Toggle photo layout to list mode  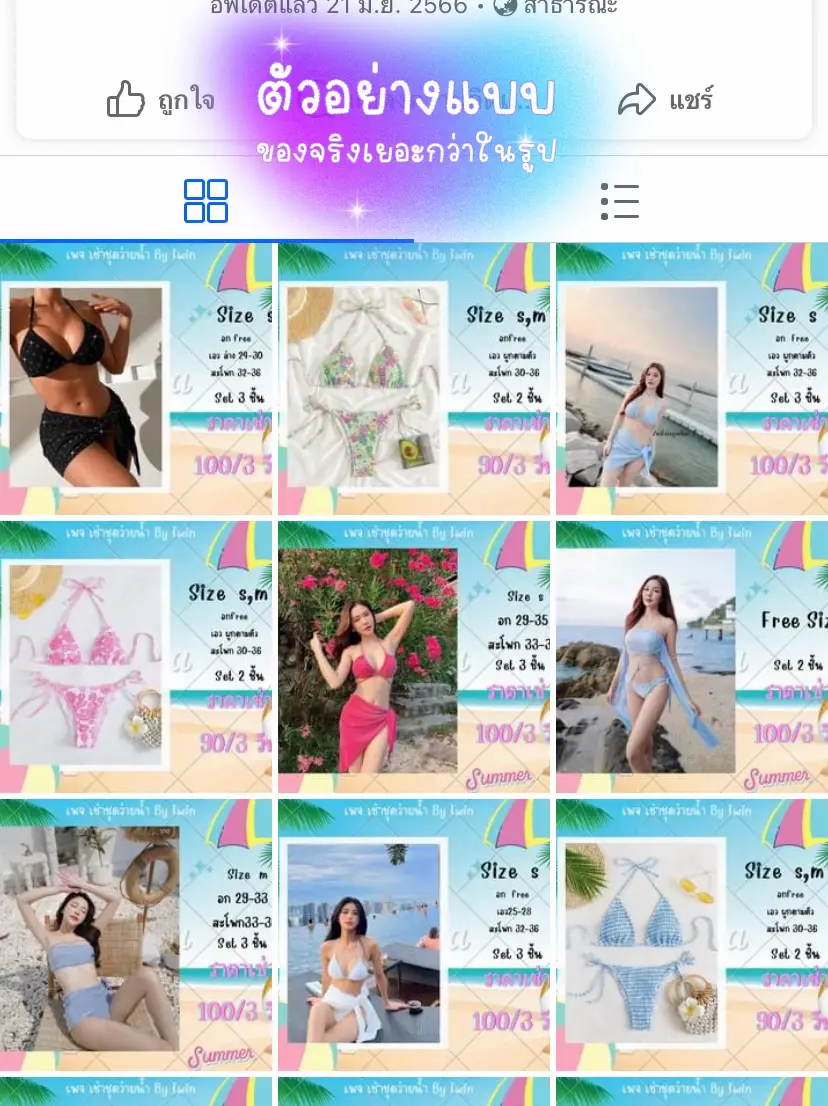(x=620, y=201)
